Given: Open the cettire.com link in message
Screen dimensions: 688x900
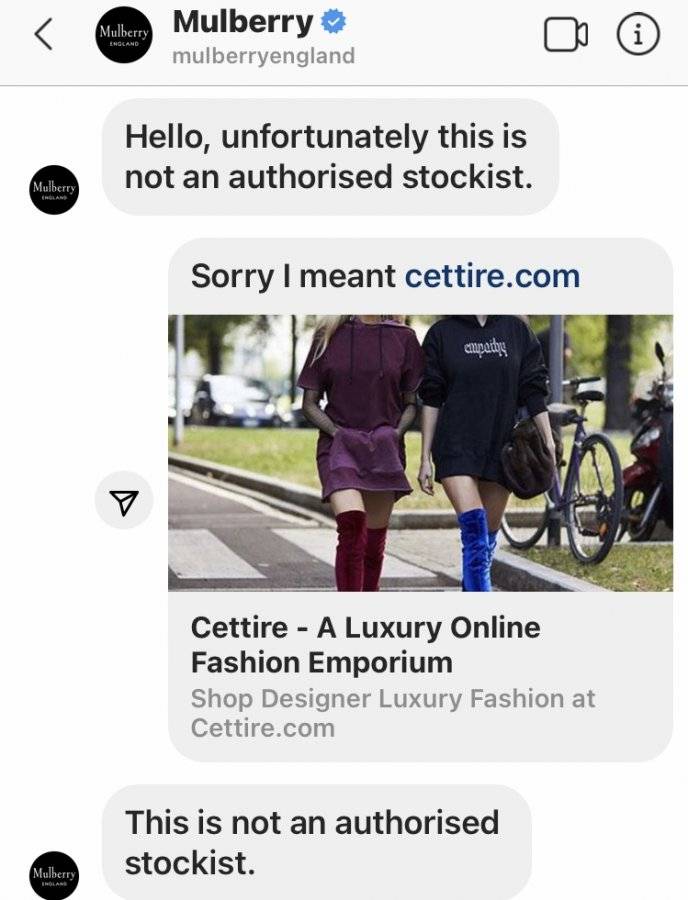Looking at the screenshot, I should (492, 276).
